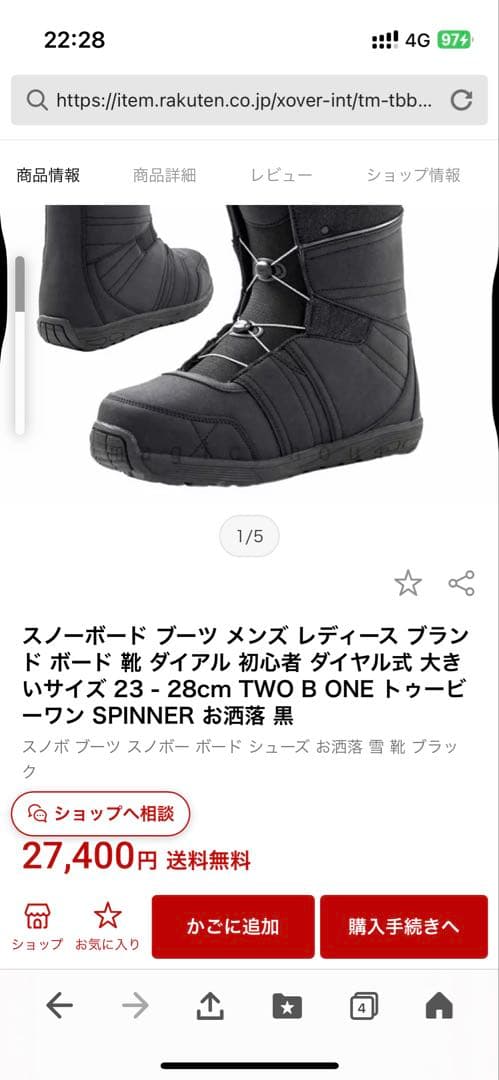Reload the page
This screenshot has height=1080, width=499.
[x=461, y=101]
